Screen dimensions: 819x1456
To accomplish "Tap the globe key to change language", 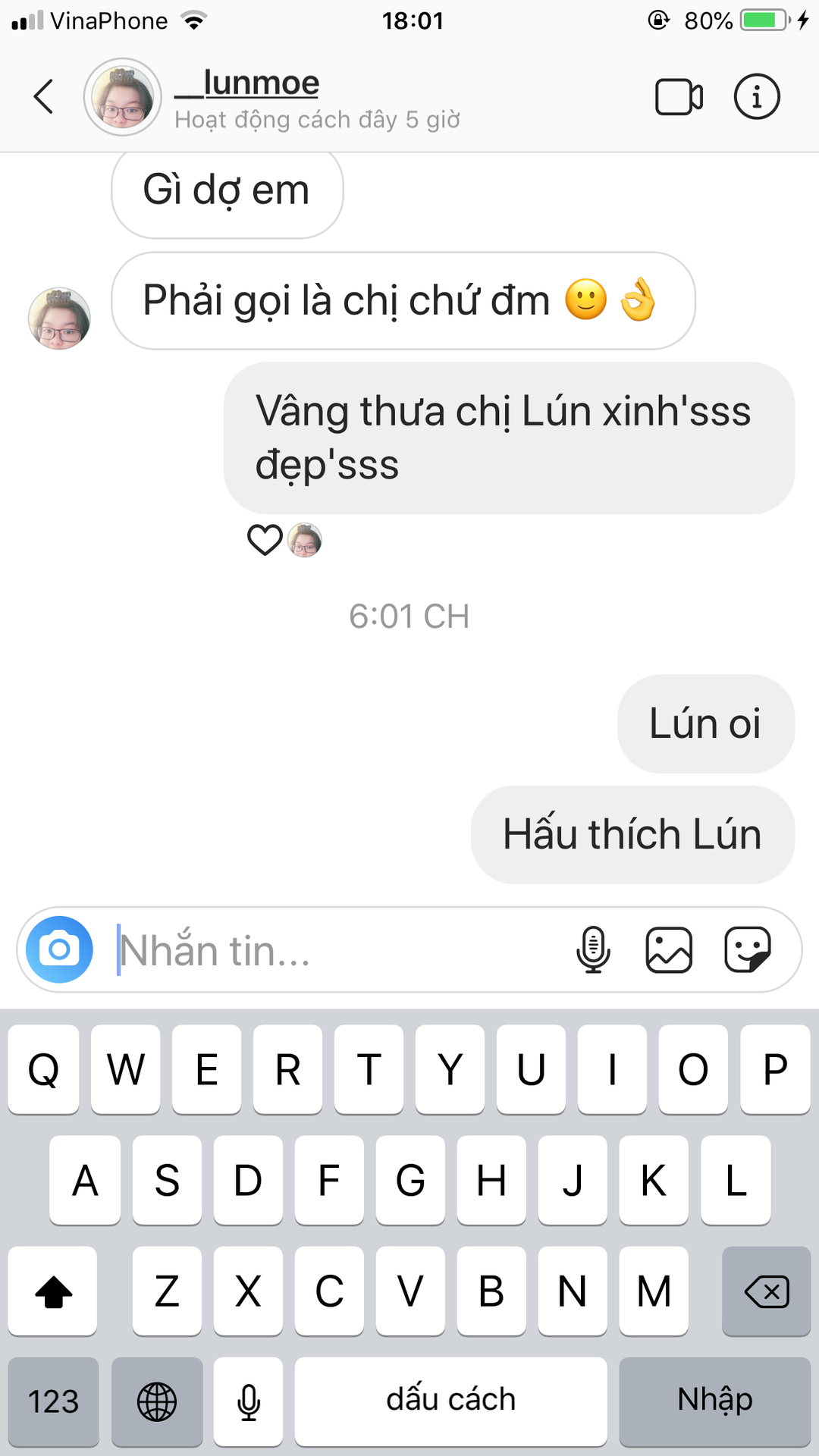I will tap(157, 1401).
